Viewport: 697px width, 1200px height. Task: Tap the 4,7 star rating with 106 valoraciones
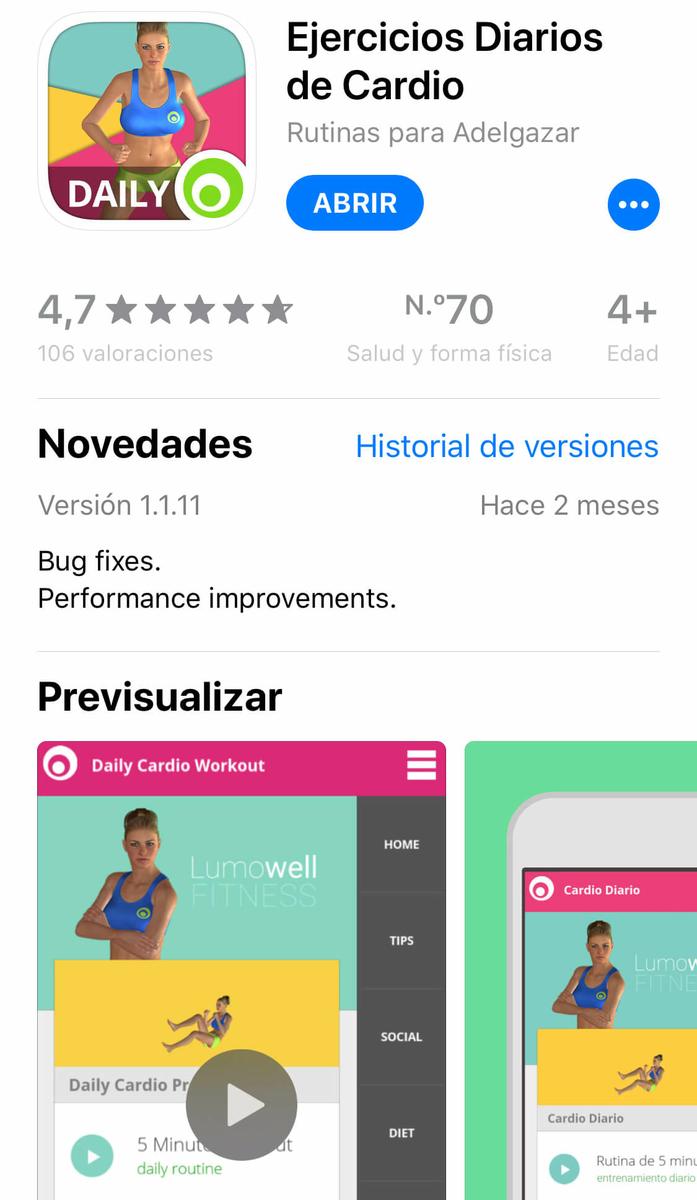point(165,326)
